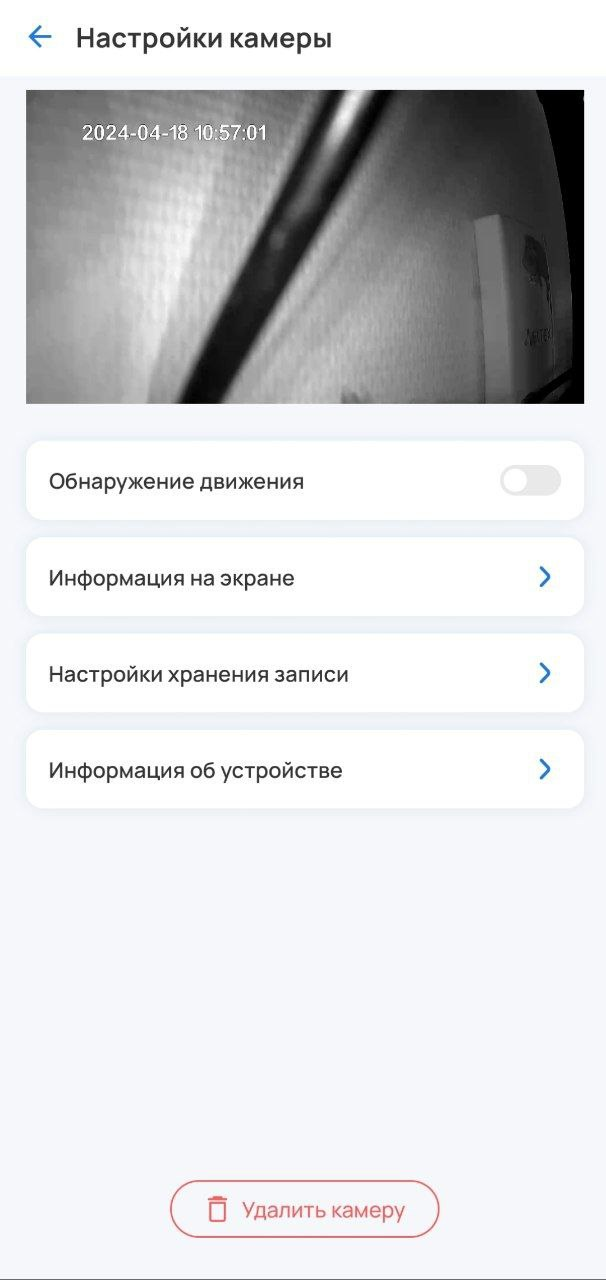Enable the Обнаружение движения switch

[530, 481]
